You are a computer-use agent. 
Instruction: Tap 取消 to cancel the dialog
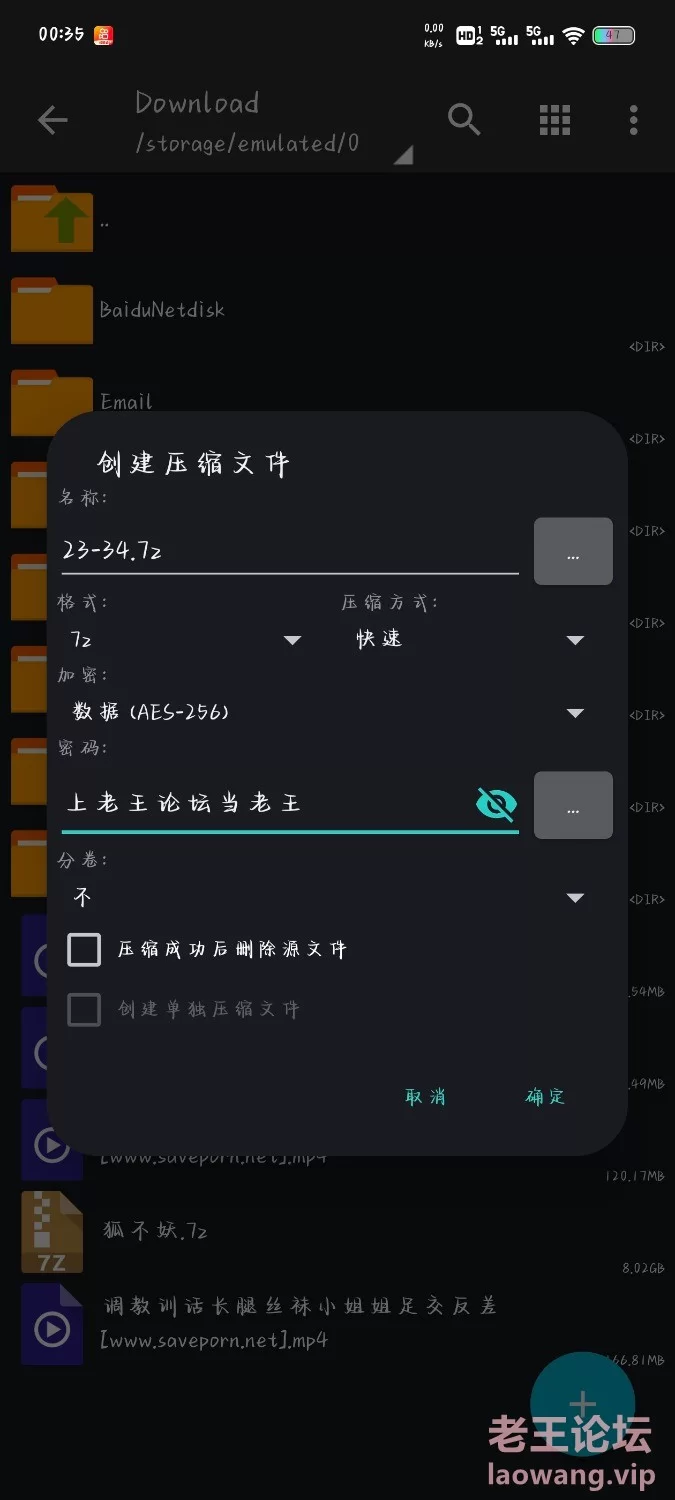(x=425, y=1096)
